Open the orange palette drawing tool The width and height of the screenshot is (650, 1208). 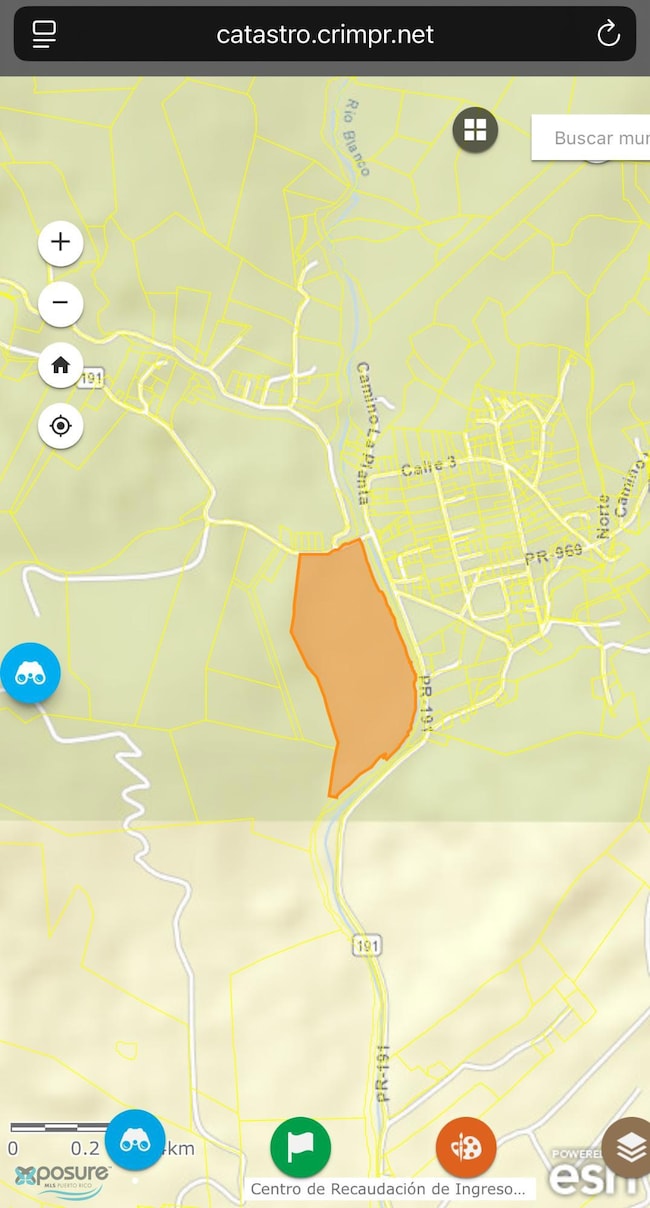coord(466,1147)
